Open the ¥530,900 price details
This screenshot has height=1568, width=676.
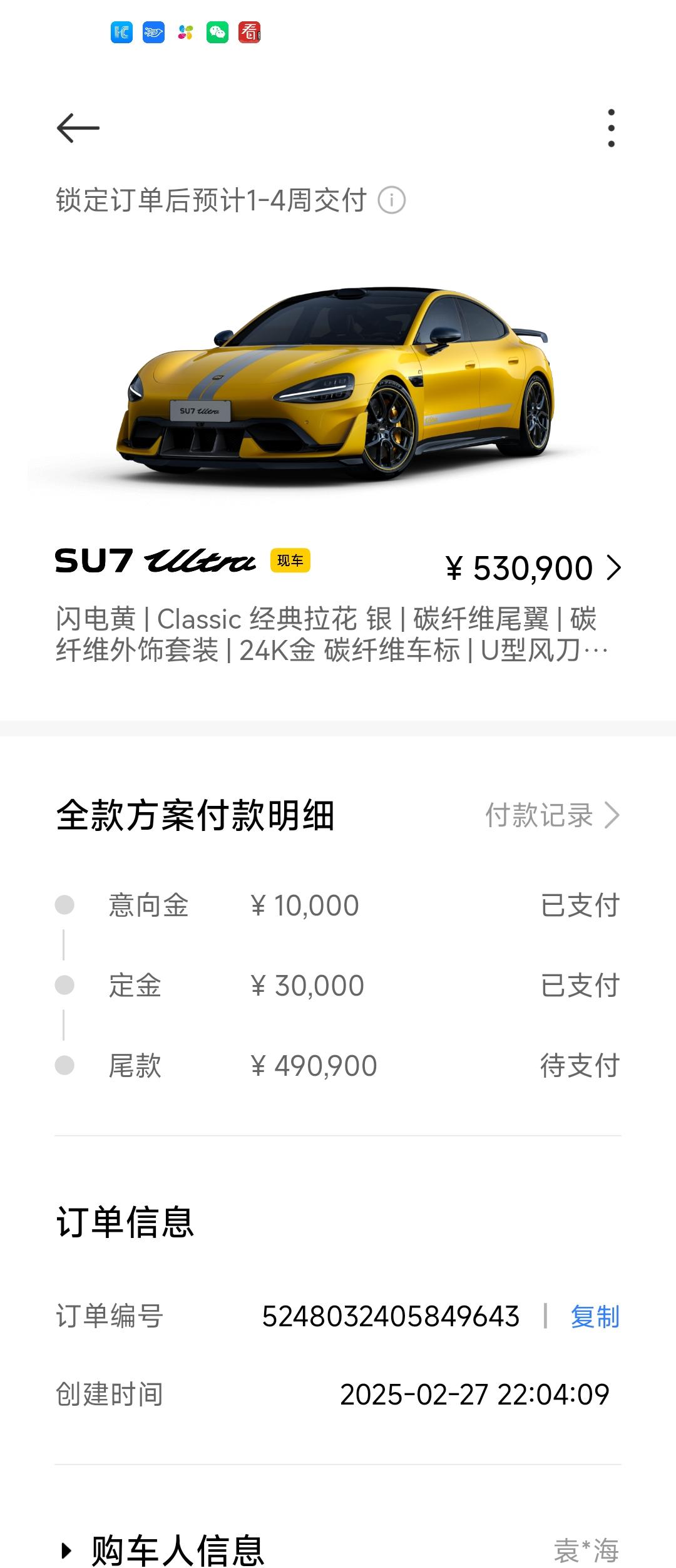pyautogui.click(x=533, y=569)
